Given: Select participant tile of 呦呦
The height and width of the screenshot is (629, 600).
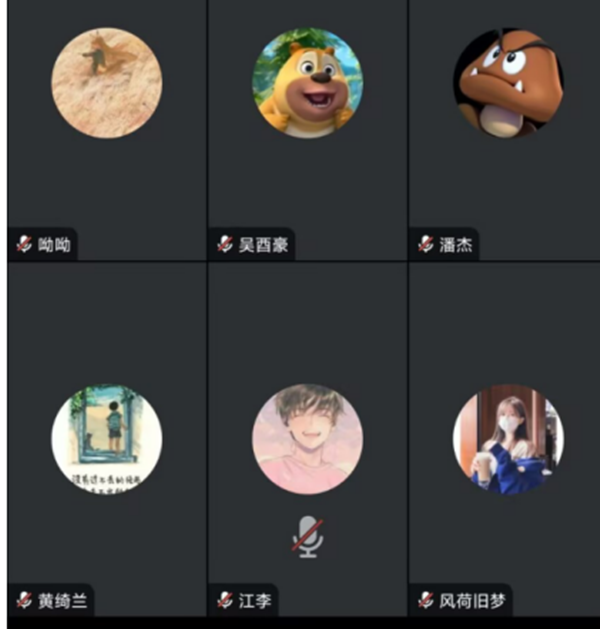Looking at the screenshot, I should tap(106, 130).
